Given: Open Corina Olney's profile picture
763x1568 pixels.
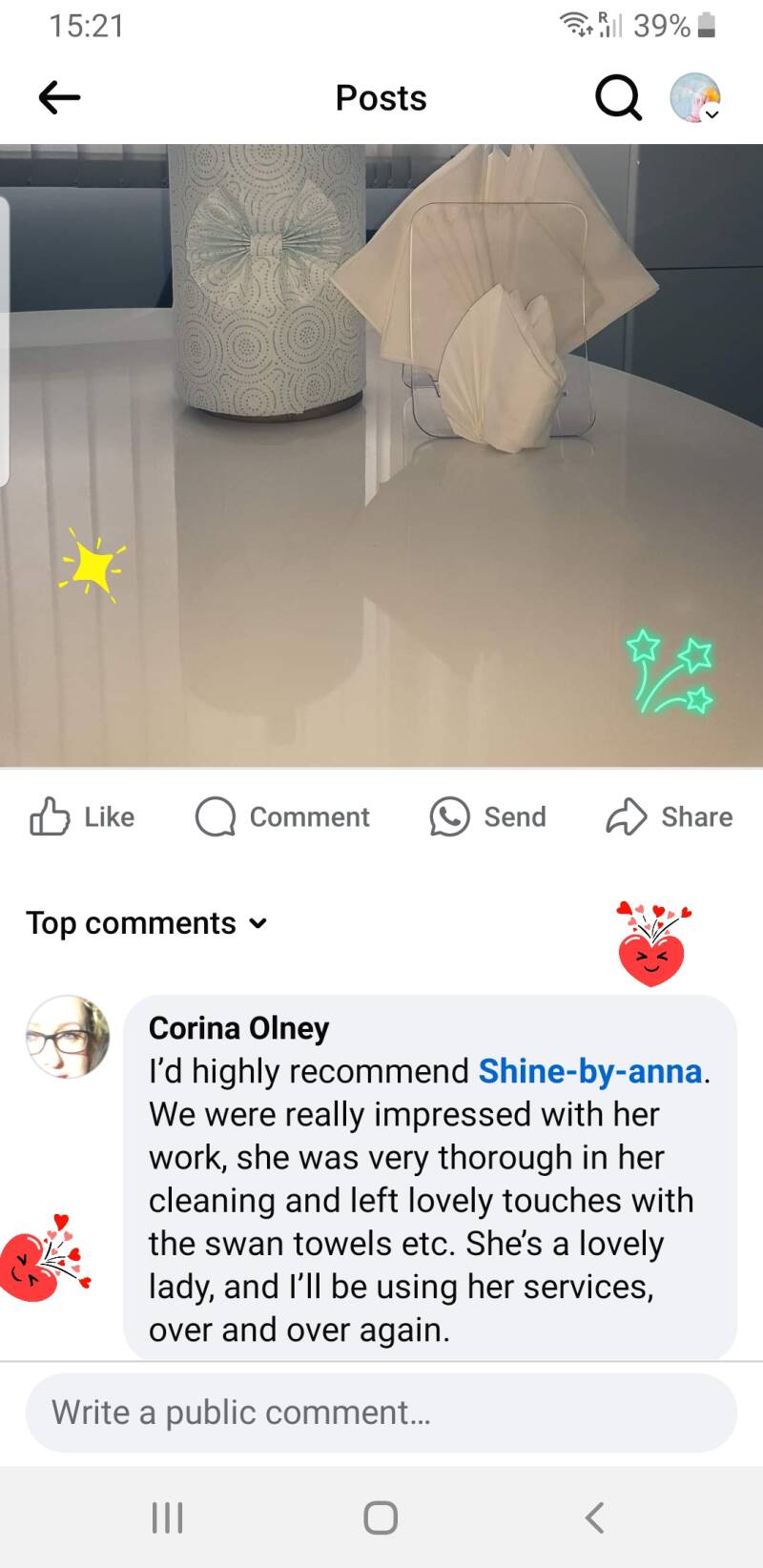Looking at the screenshot, I should (68, 1037).
